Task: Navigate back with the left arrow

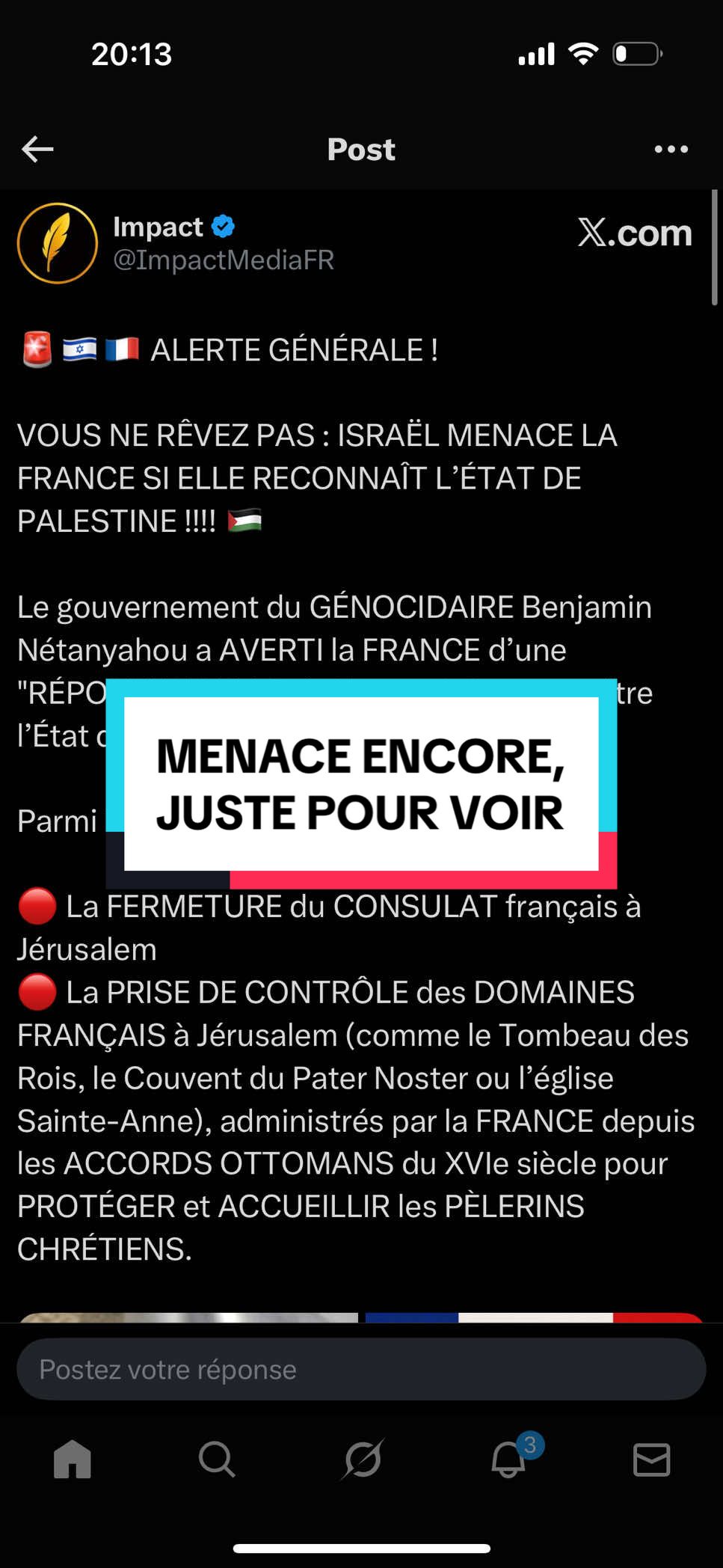Action: (37, 149)
